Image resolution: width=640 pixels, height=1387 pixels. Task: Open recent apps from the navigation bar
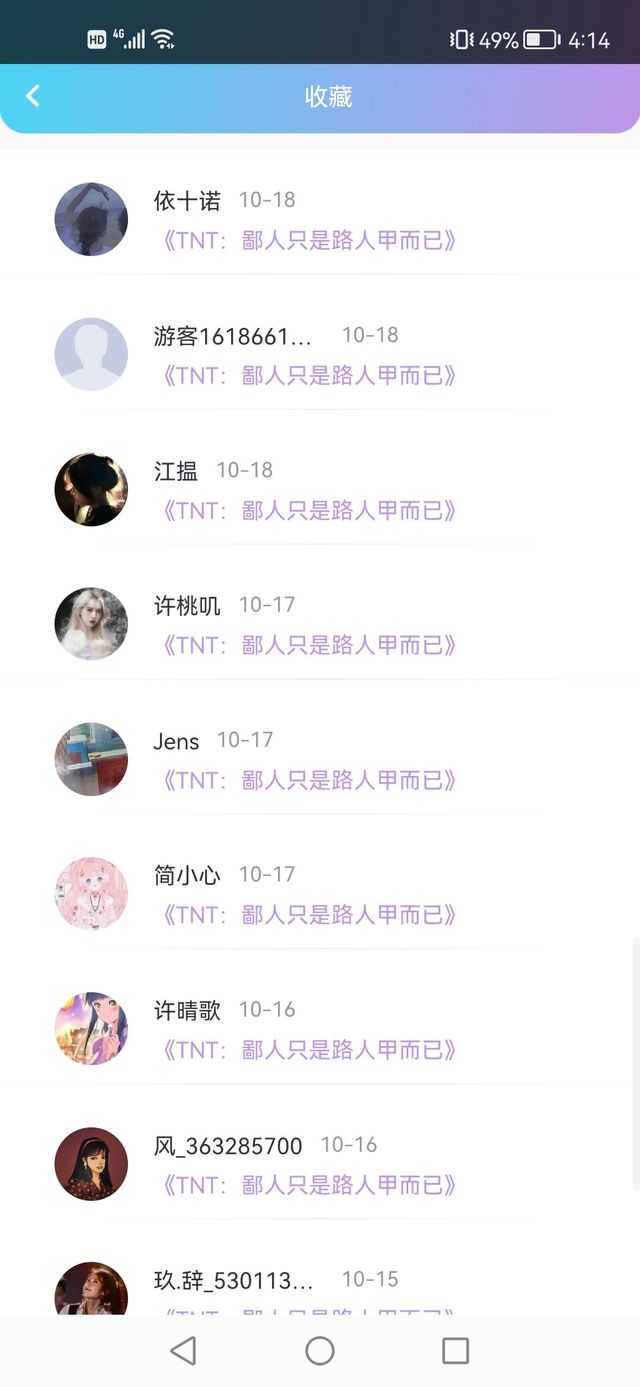tap(455, 1351)
